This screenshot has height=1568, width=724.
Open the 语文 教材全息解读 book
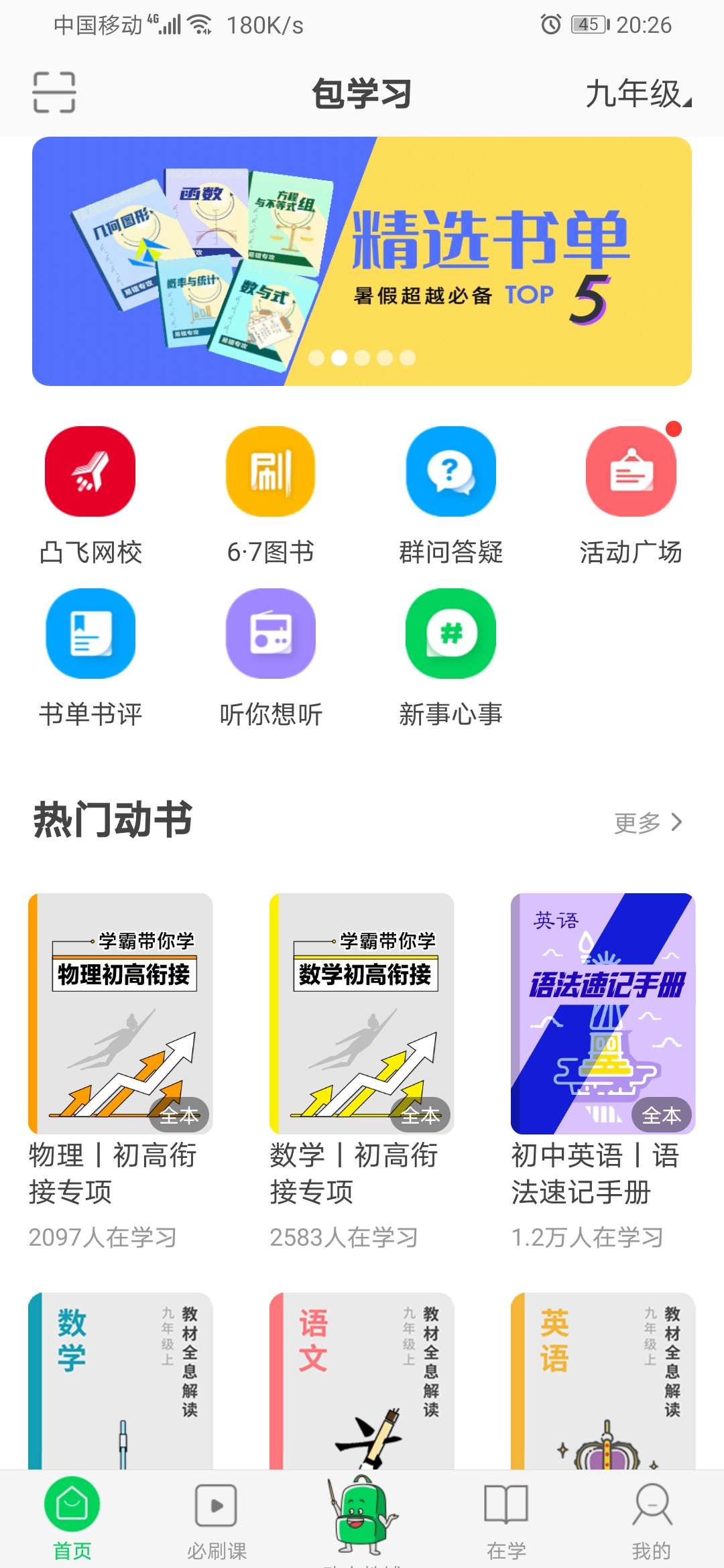click(362, 1380)
